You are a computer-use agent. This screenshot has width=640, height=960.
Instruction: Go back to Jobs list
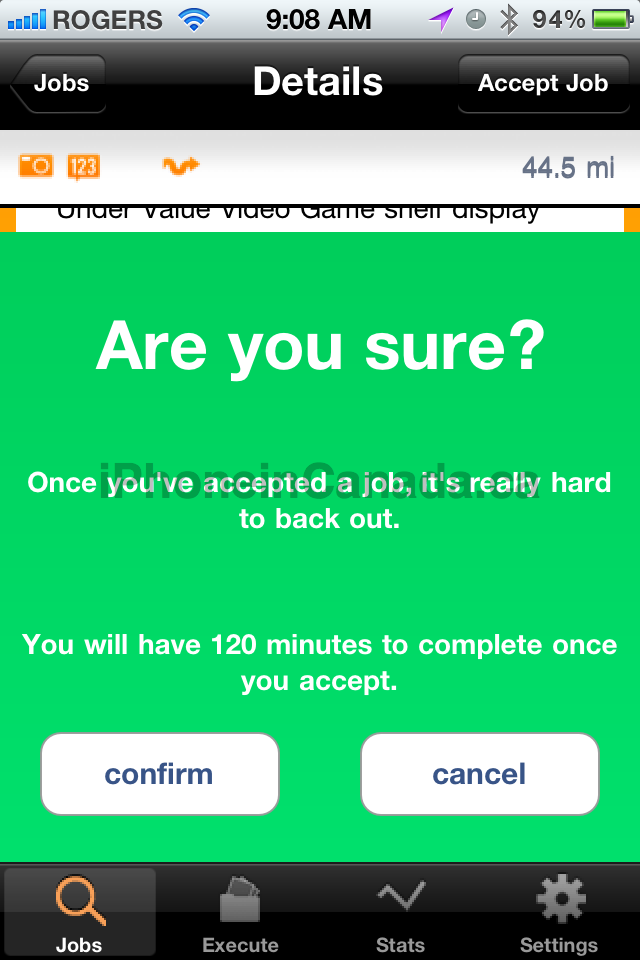(59, 83)
